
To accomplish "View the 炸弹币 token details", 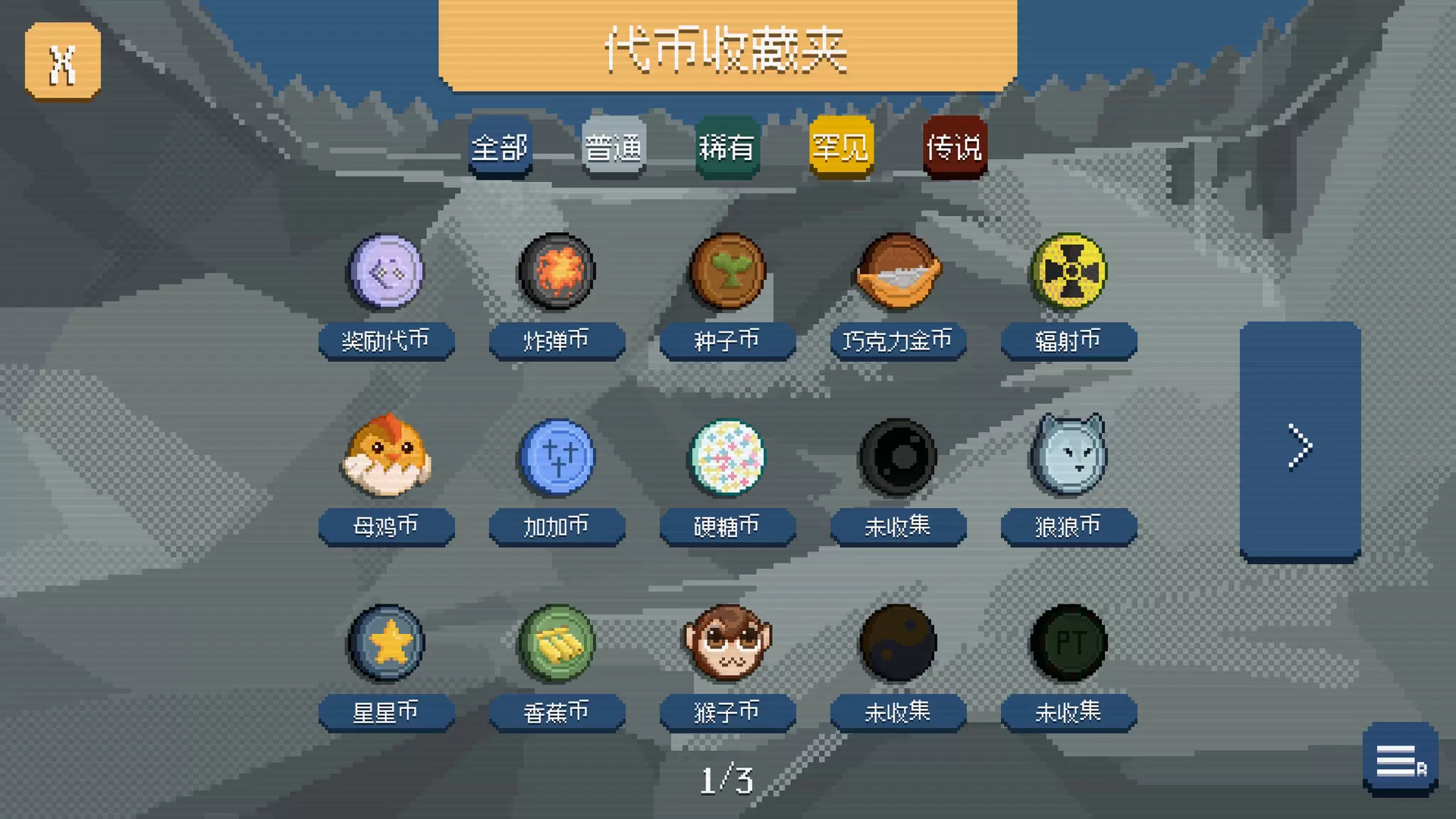I will [557, 271].
